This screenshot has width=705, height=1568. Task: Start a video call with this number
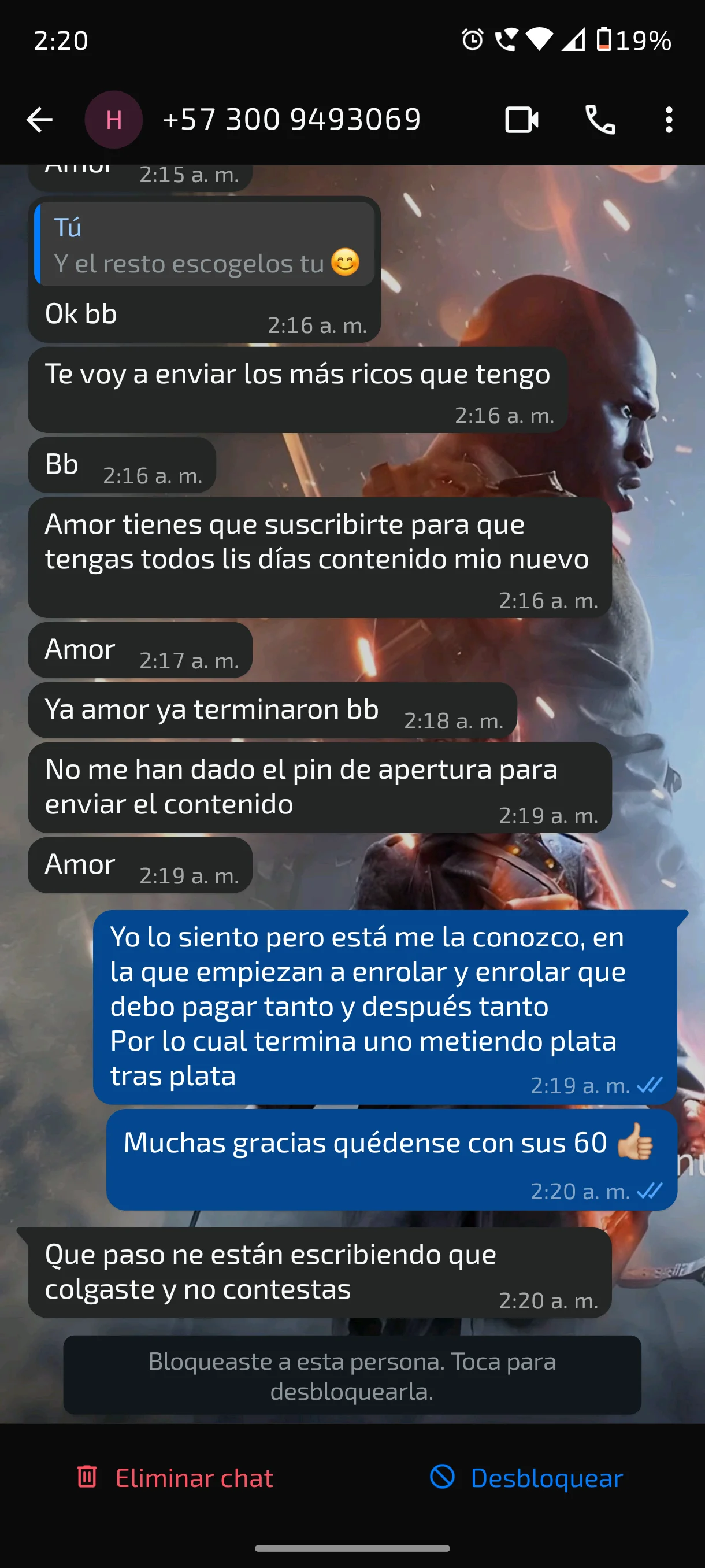pyautogui.click(x=521, y=119)
